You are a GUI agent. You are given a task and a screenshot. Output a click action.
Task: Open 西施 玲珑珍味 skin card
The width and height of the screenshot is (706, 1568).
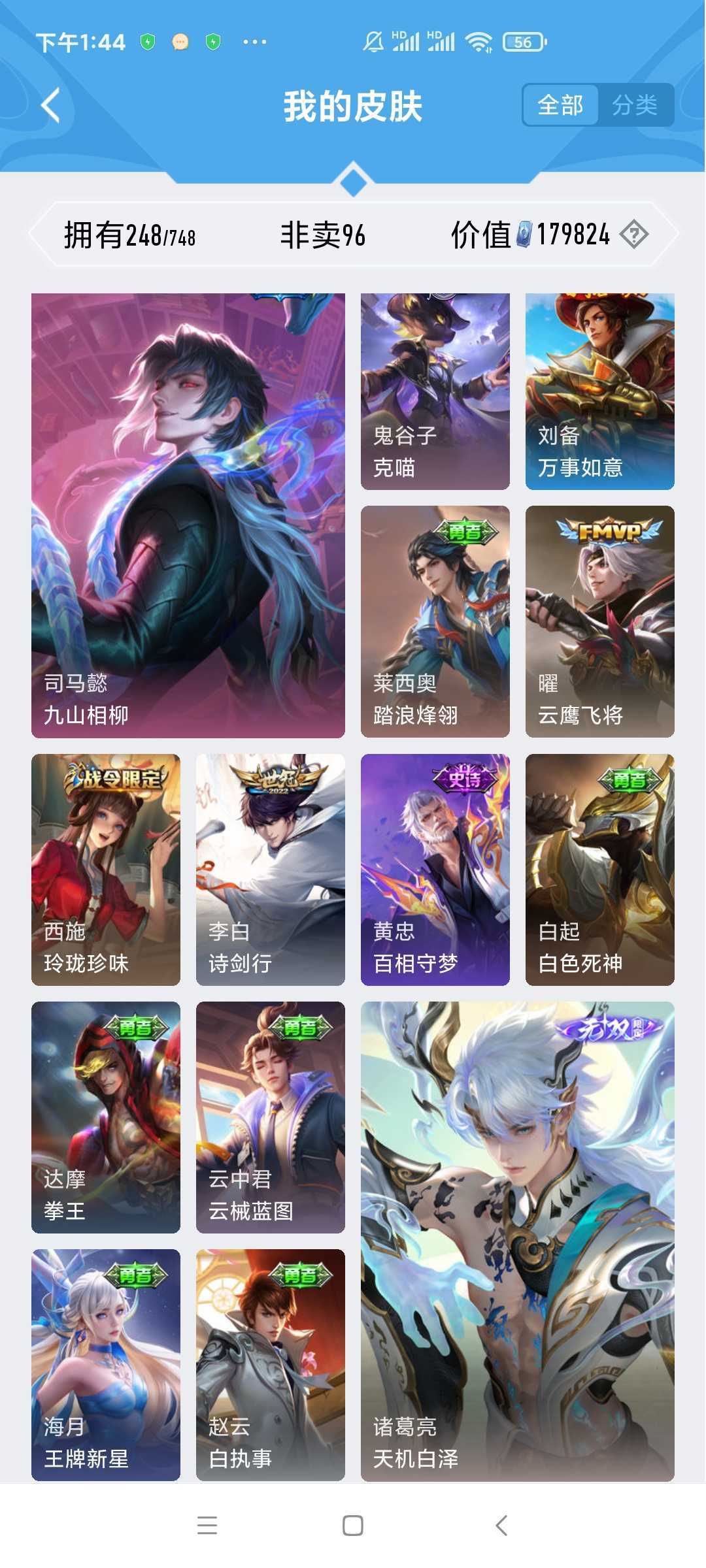106,870
